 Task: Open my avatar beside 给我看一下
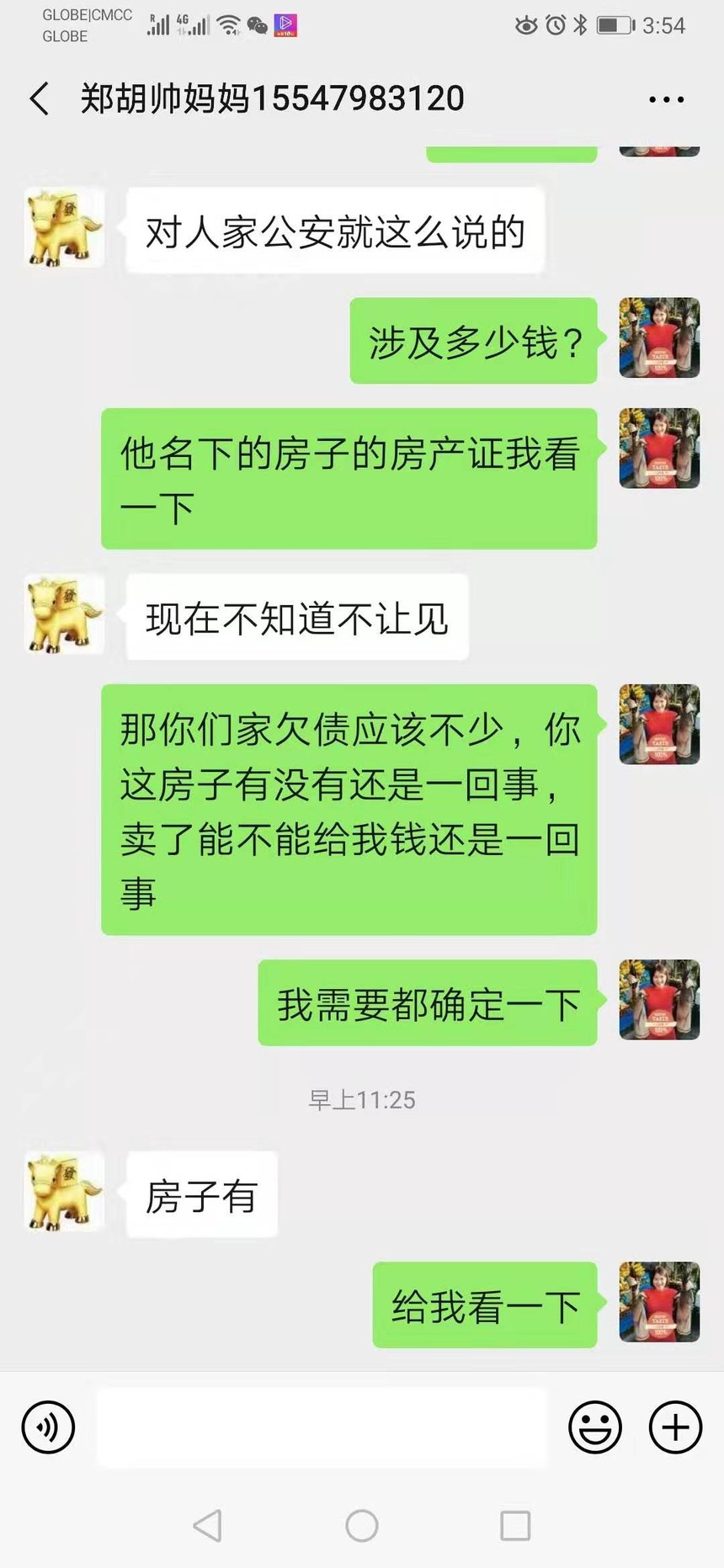pyautogui.click(x=659, y=1301)
